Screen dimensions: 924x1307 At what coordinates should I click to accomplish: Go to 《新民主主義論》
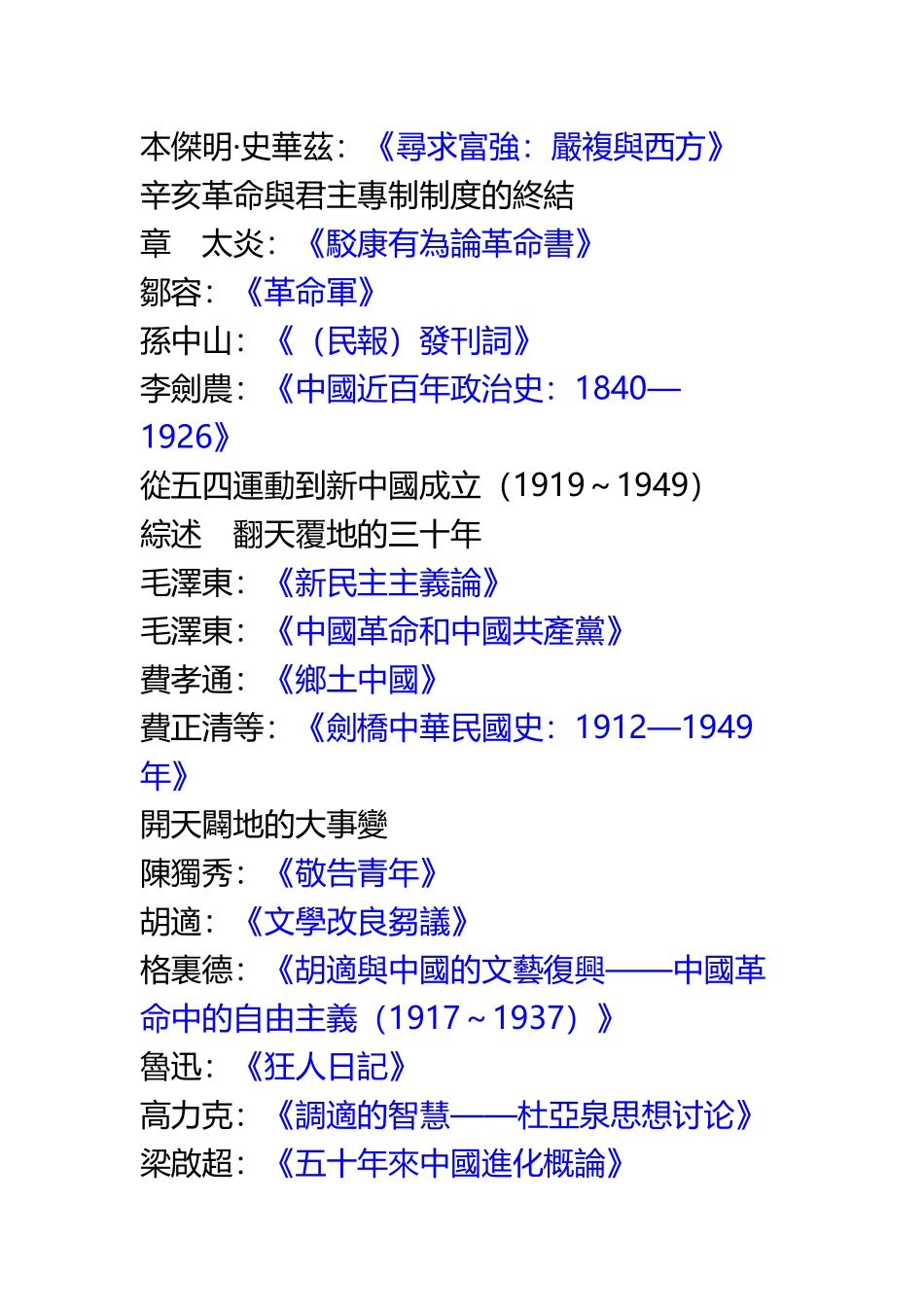click(387, 583)
